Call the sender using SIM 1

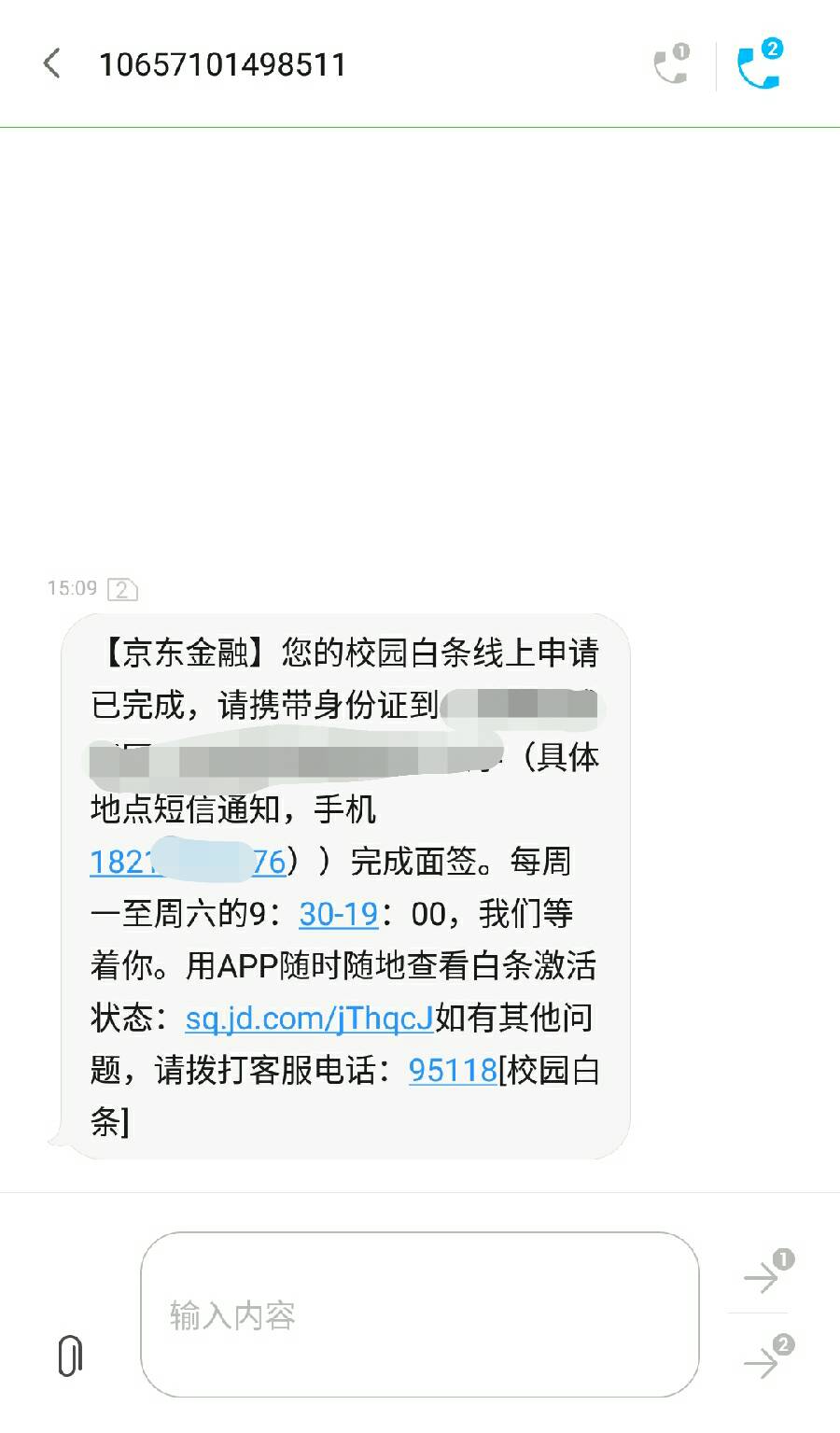point(671,64)
